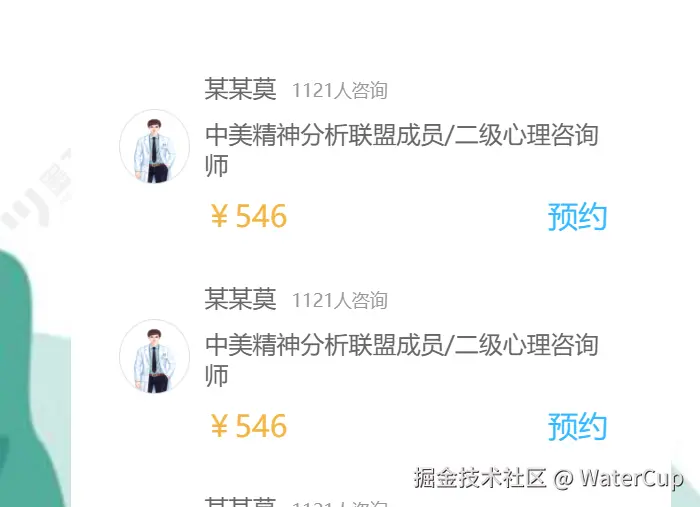Tap 预约 for the first 某某莫 counselor
Viewport: 700px width, 507px height.
point(577,216)
